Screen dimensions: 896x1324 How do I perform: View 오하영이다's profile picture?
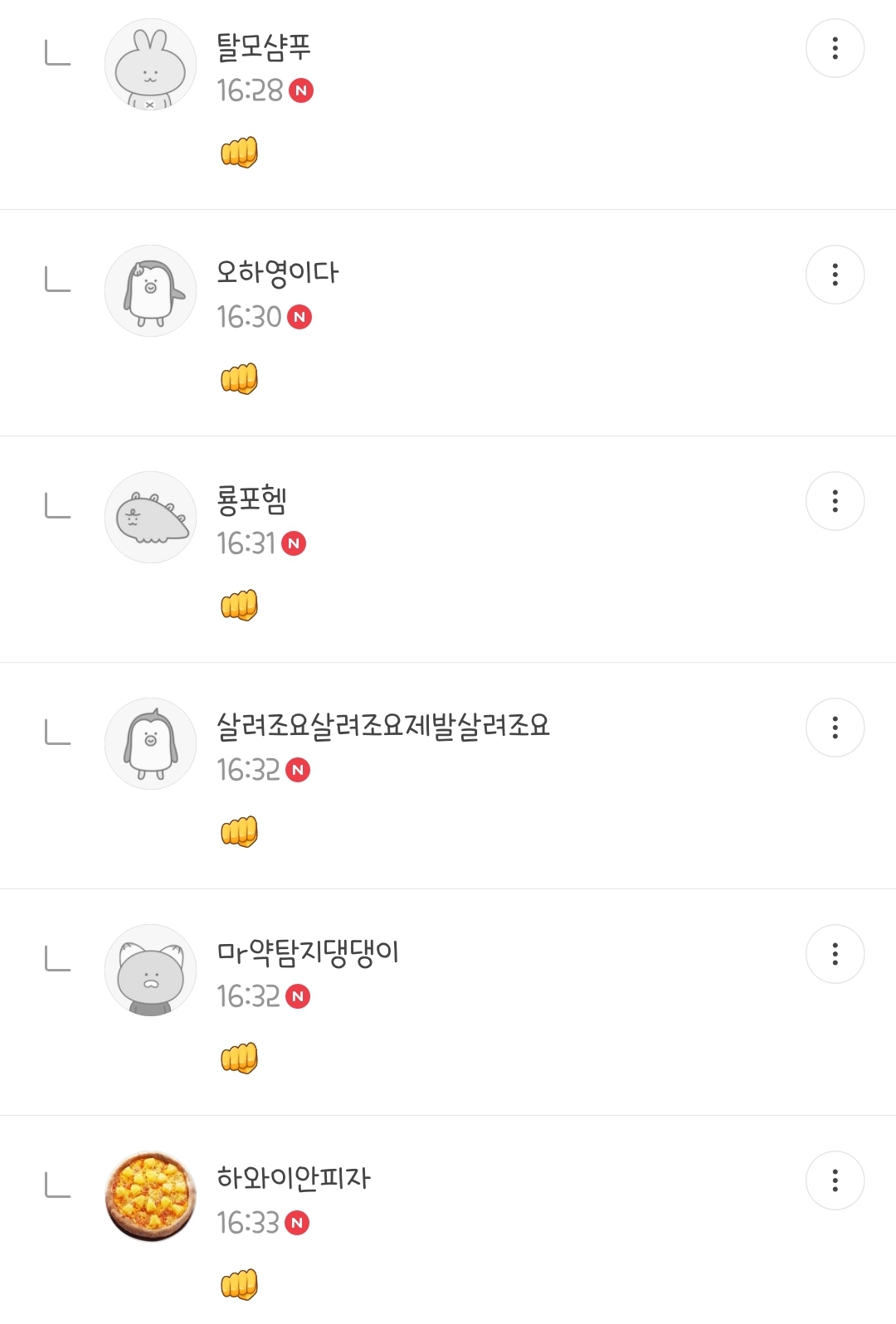point(150,291)
